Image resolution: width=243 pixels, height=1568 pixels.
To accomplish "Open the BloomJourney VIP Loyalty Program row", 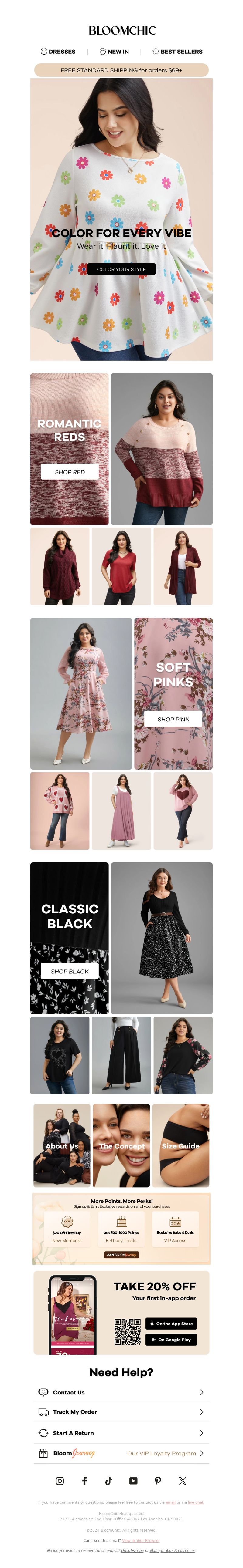I will tap(121, 1453).
